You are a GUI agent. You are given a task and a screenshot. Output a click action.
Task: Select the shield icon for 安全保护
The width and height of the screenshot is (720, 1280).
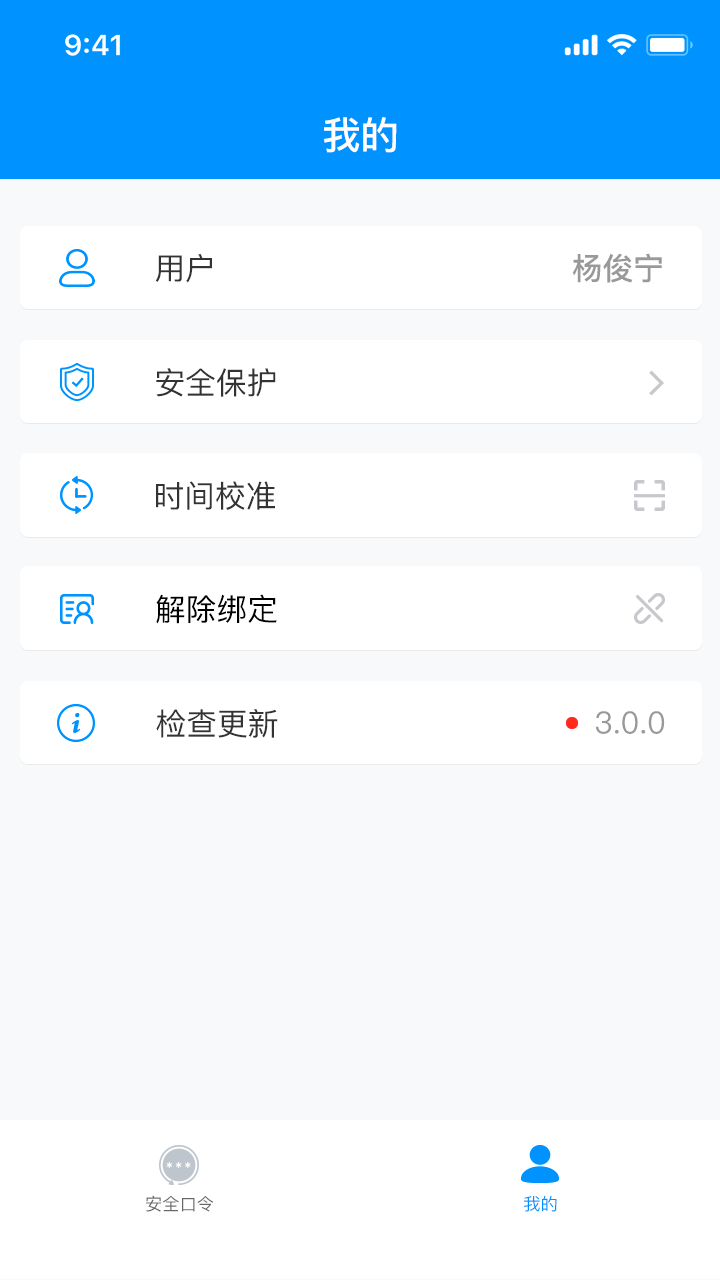(78, 381)
